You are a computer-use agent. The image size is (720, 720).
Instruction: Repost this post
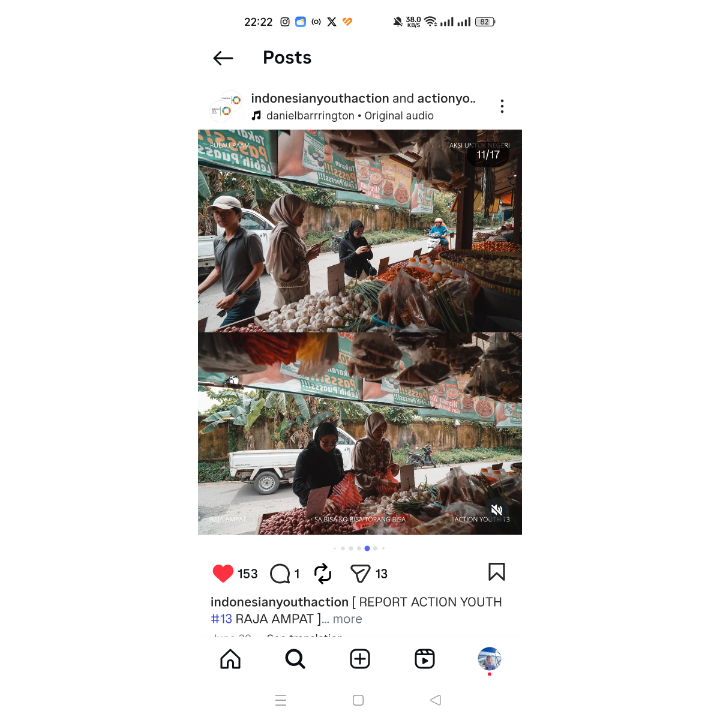[x=323, y=573]
